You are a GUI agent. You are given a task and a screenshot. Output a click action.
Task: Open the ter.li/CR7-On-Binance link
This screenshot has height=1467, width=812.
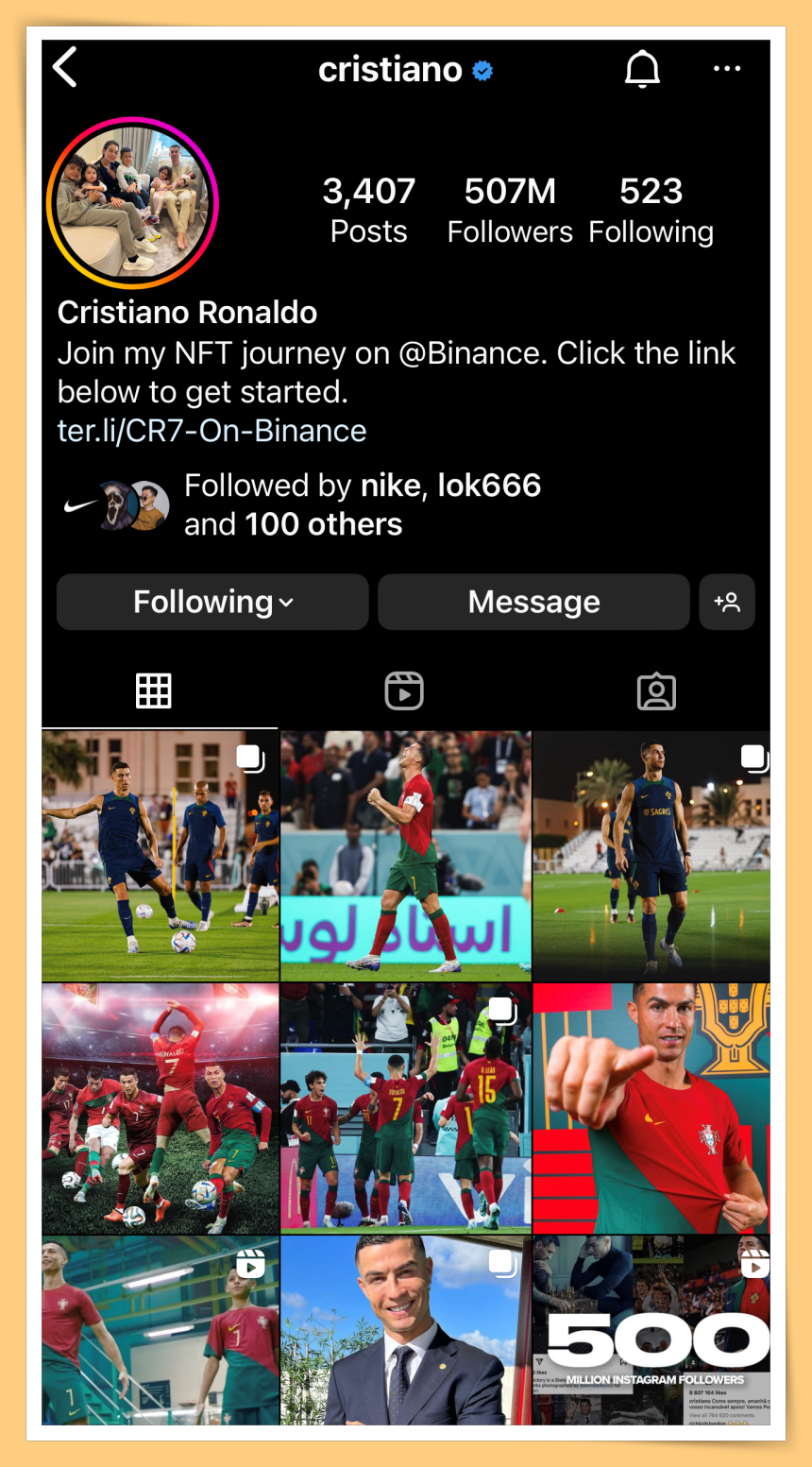pyautogui.click(x=211, y=431)
